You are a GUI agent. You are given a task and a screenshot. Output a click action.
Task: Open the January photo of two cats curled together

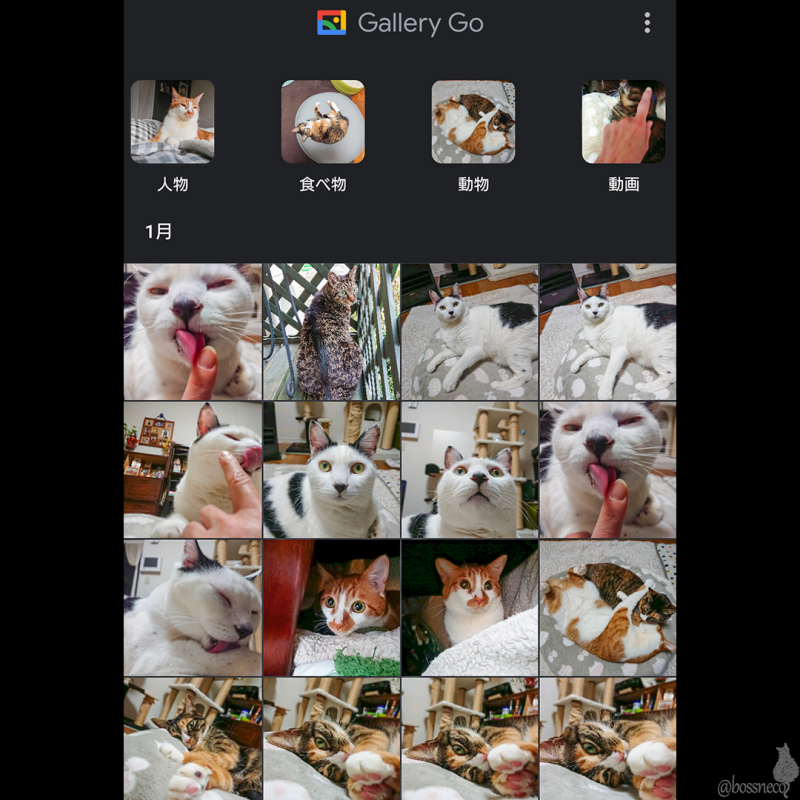(x=607, y=608)
